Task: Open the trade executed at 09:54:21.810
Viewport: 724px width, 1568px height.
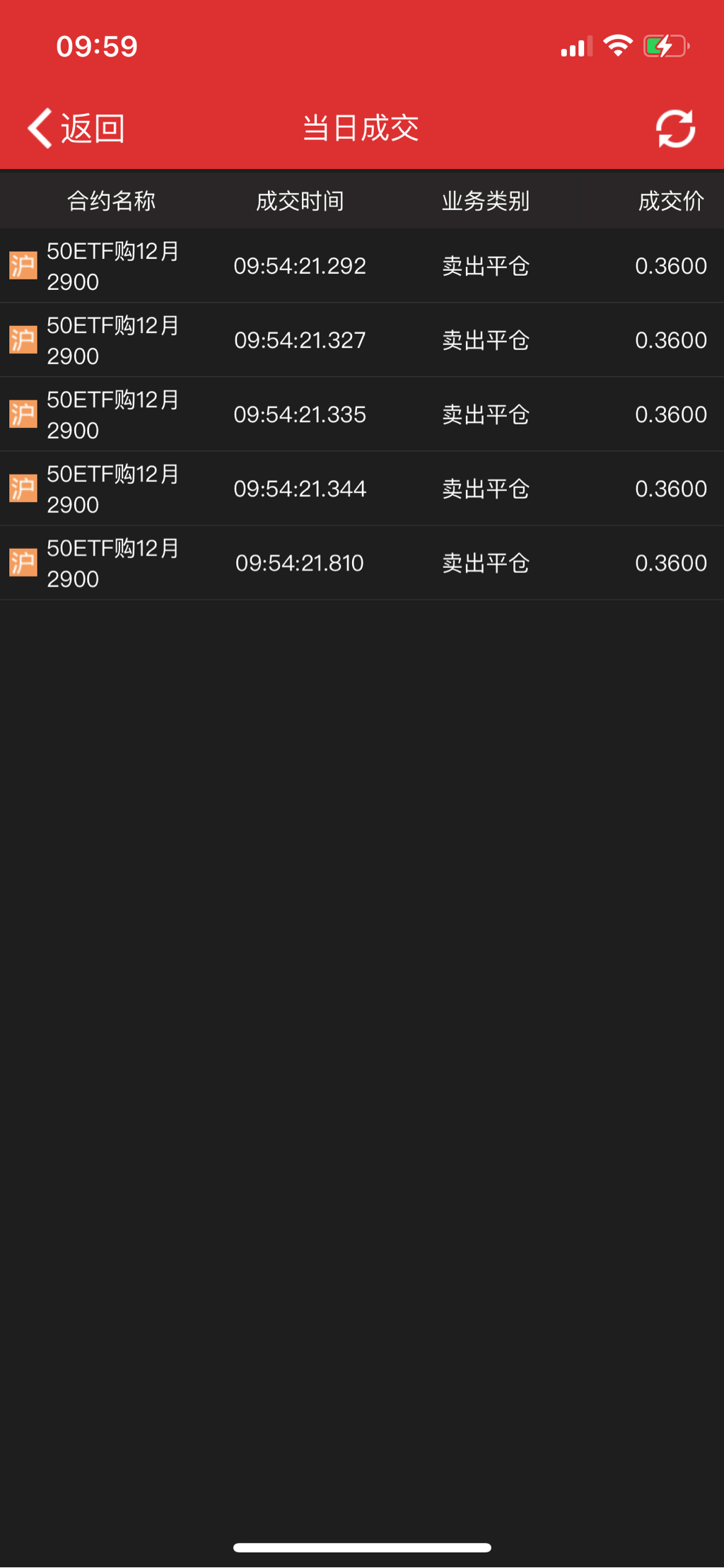Action: coord(362,563)
